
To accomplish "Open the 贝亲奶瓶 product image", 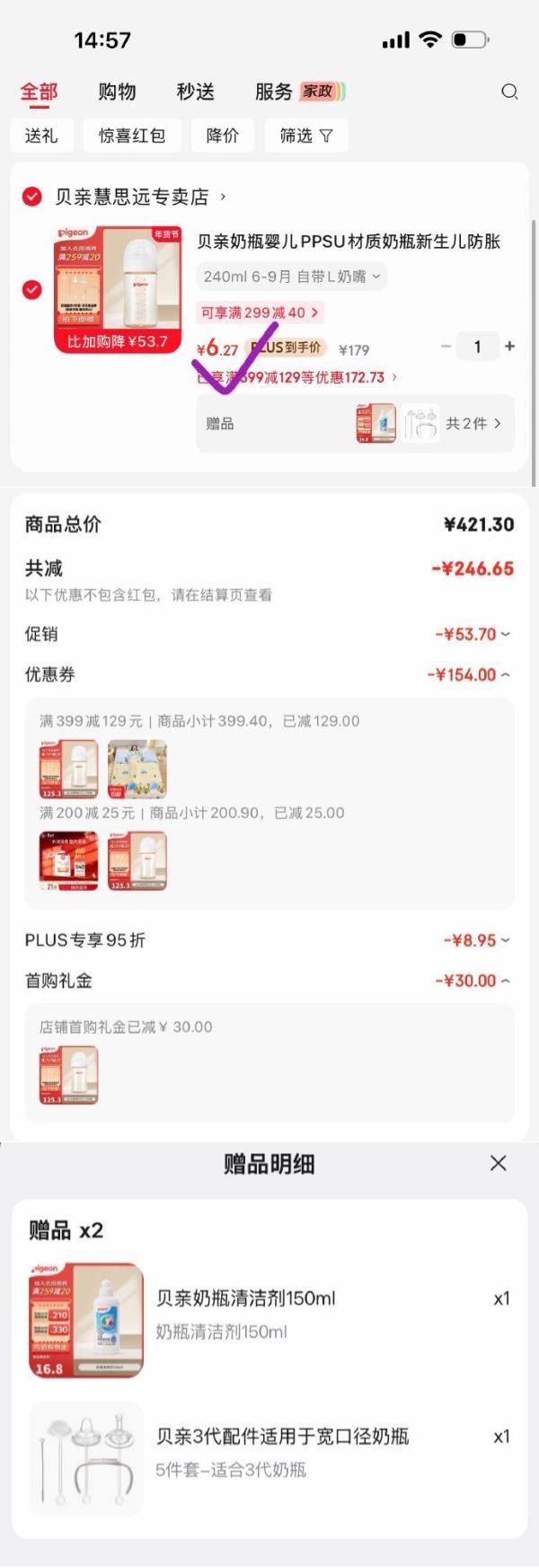I will (118, 288).
